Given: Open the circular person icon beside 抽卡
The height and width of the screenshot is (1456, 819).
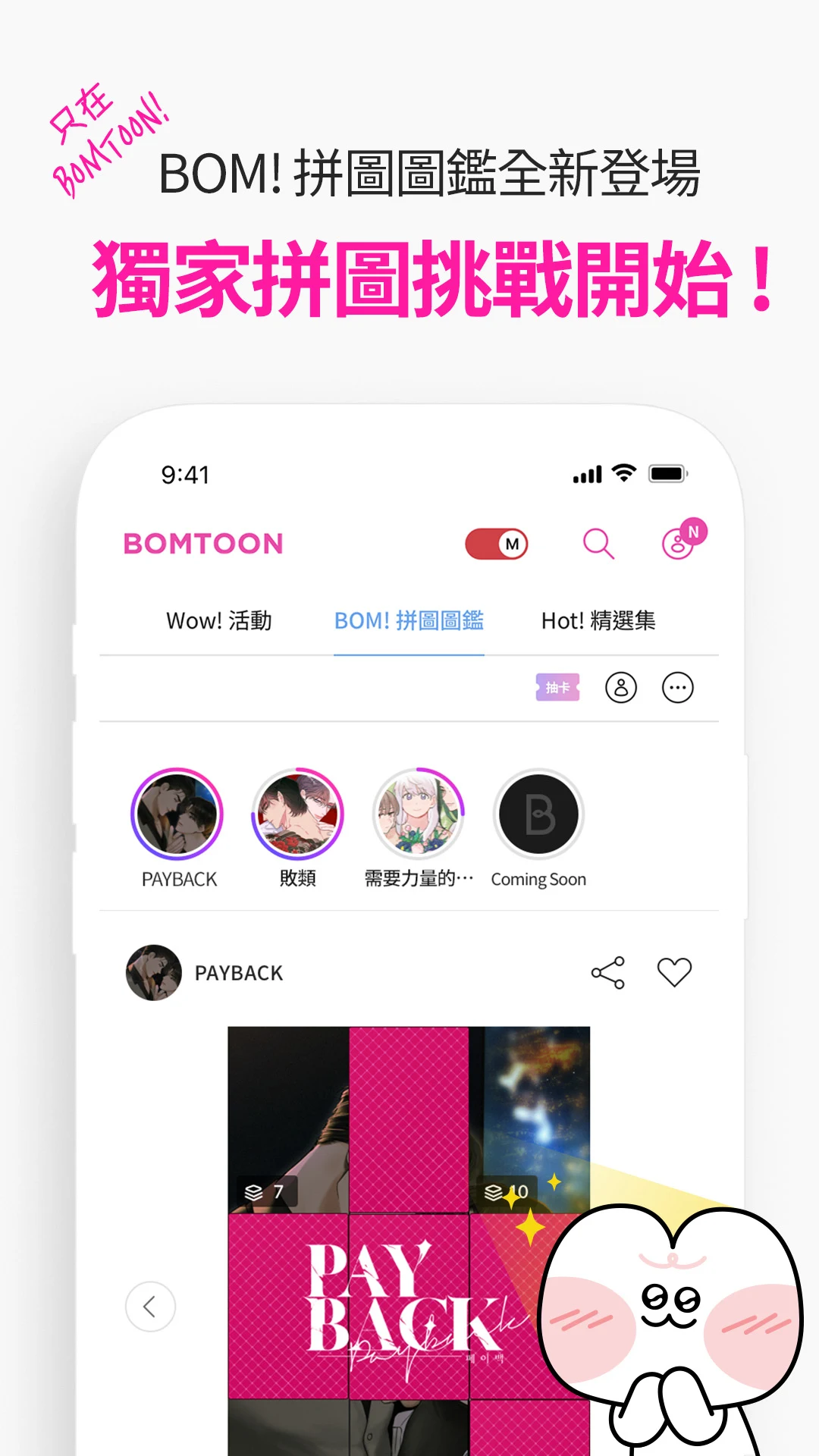Looking at the screenshot, I should pos(622,689).
